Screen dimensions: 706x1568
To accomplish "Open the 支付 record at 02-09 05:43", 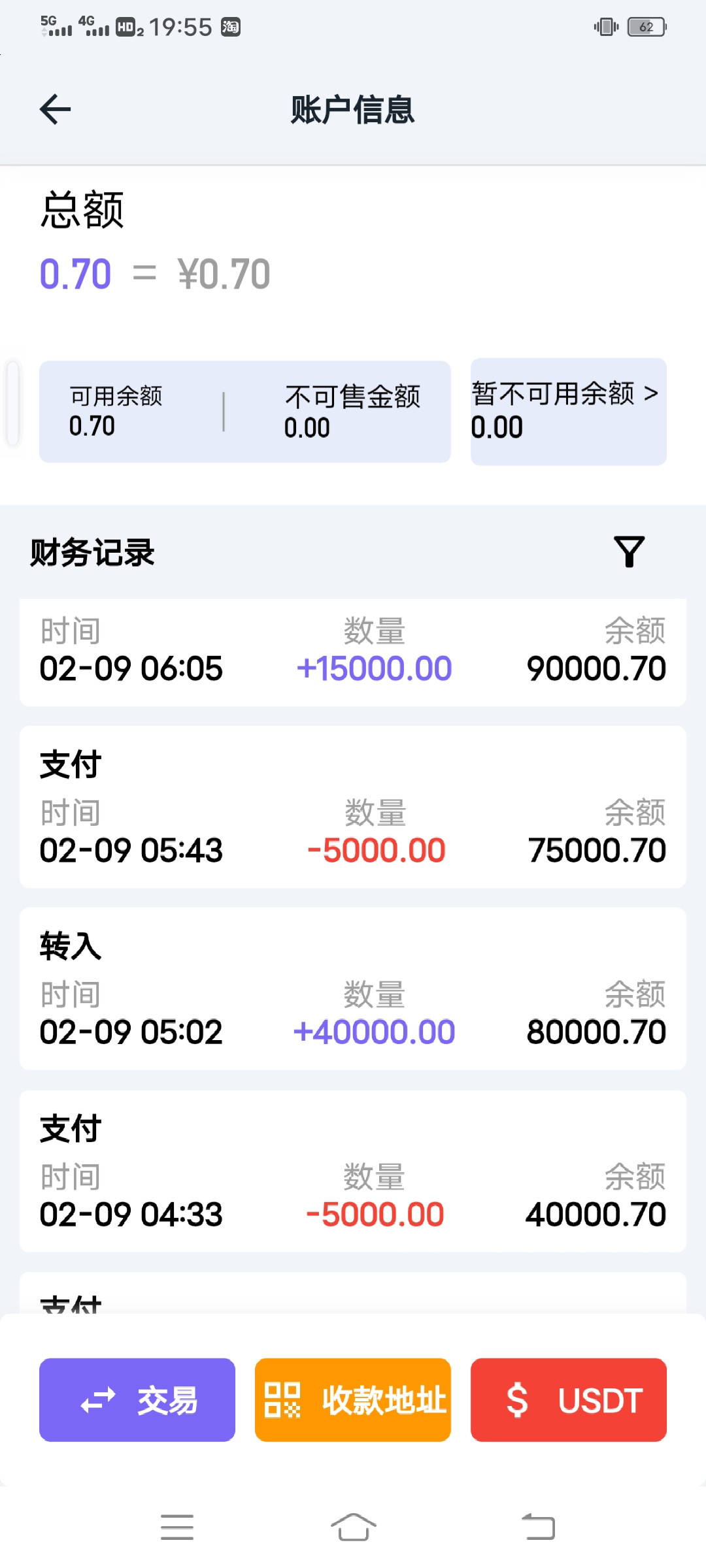I will pos(353,807).
